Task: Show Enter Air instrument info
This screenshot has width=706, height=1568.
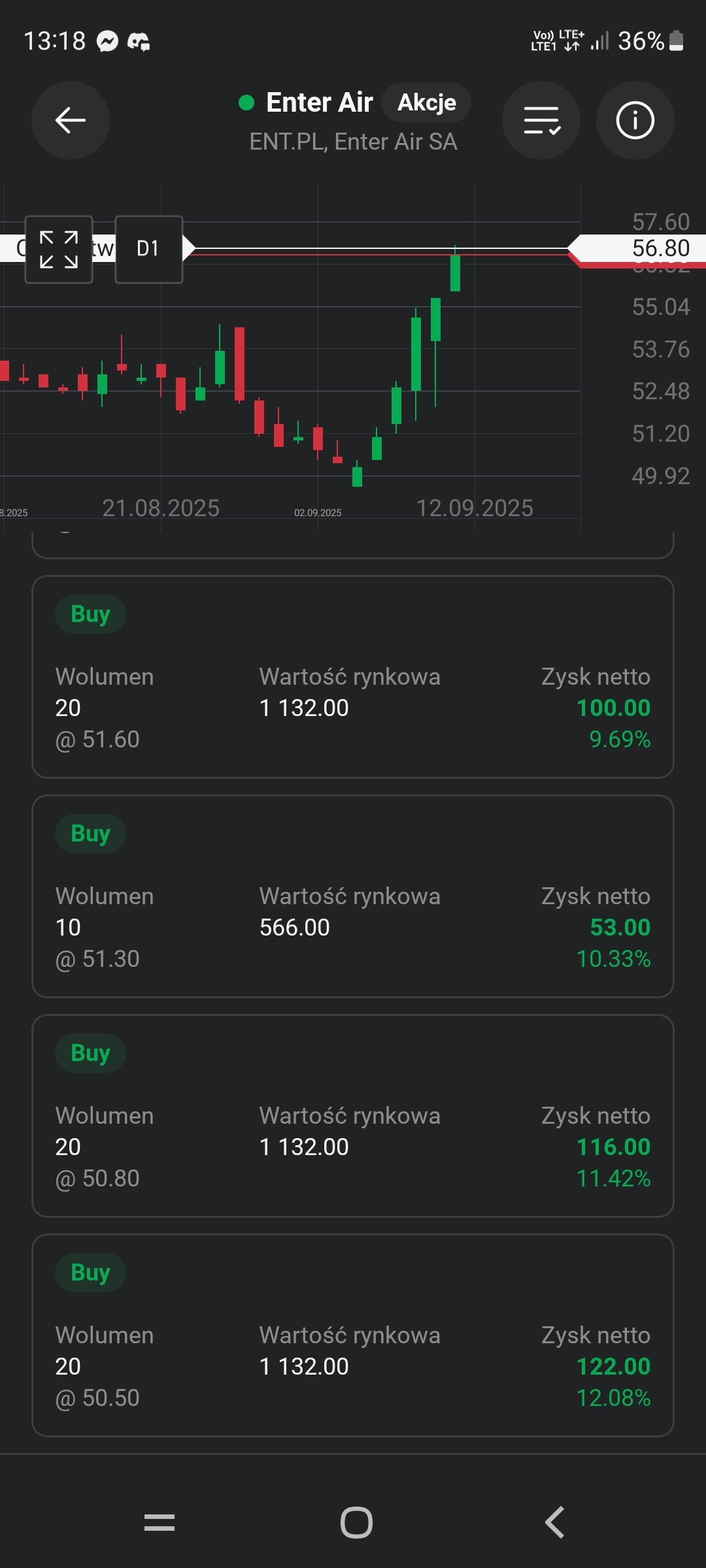Action: pyautogui.click(x=635, y=120)
